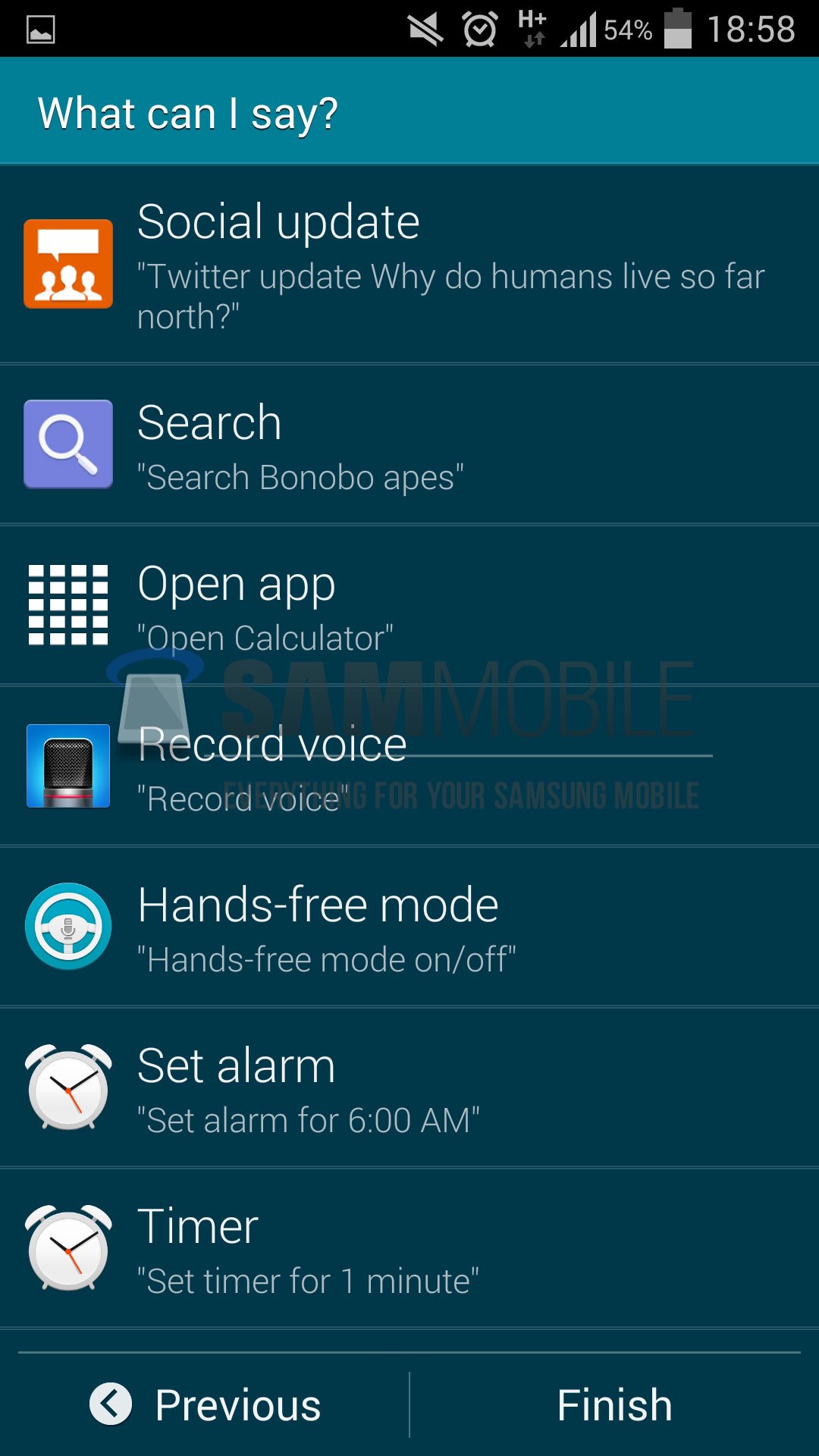This screenshot has height=1456, width=819.
Task: Select the Hands-free mode row
Action: pos(409,927)
